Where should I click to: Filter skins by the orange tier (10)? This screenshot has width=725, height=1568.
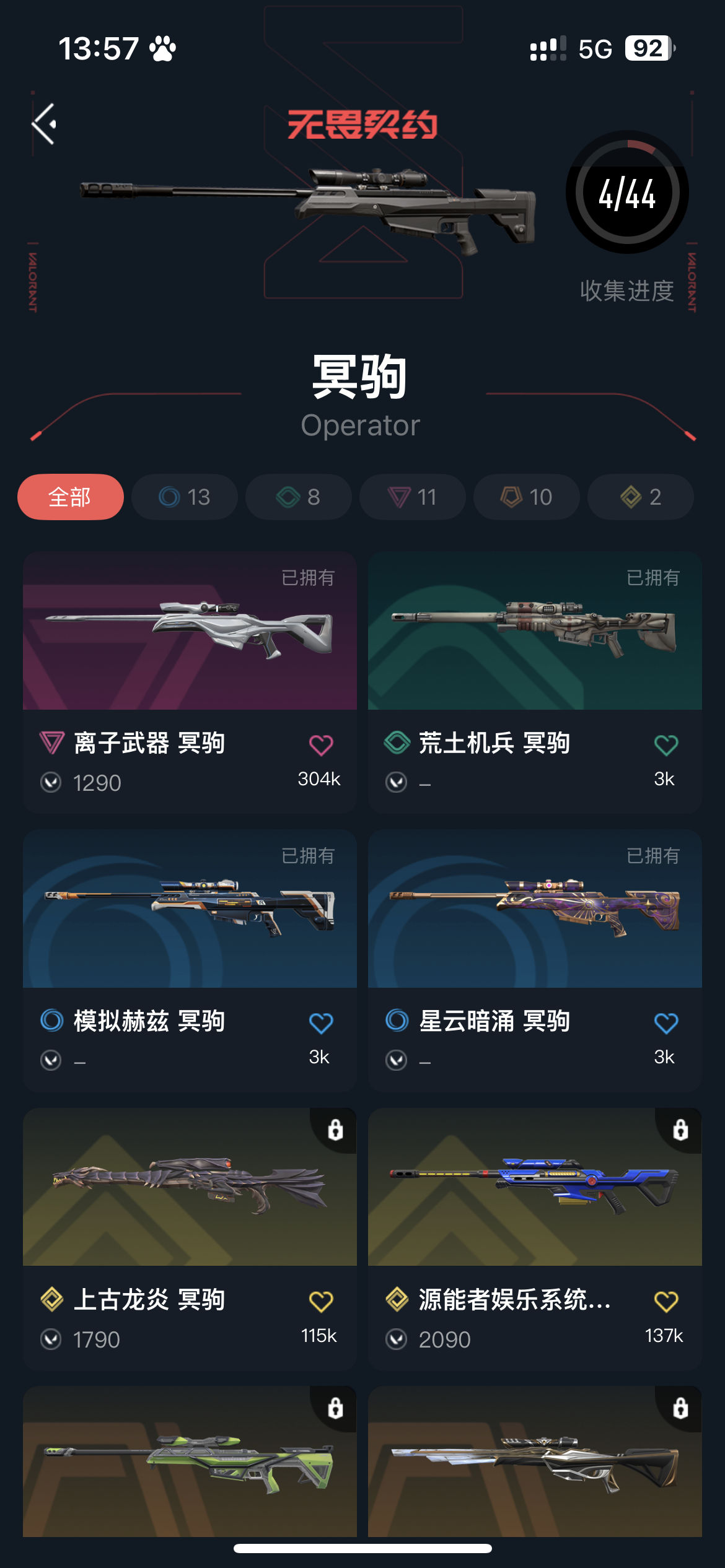527,497
